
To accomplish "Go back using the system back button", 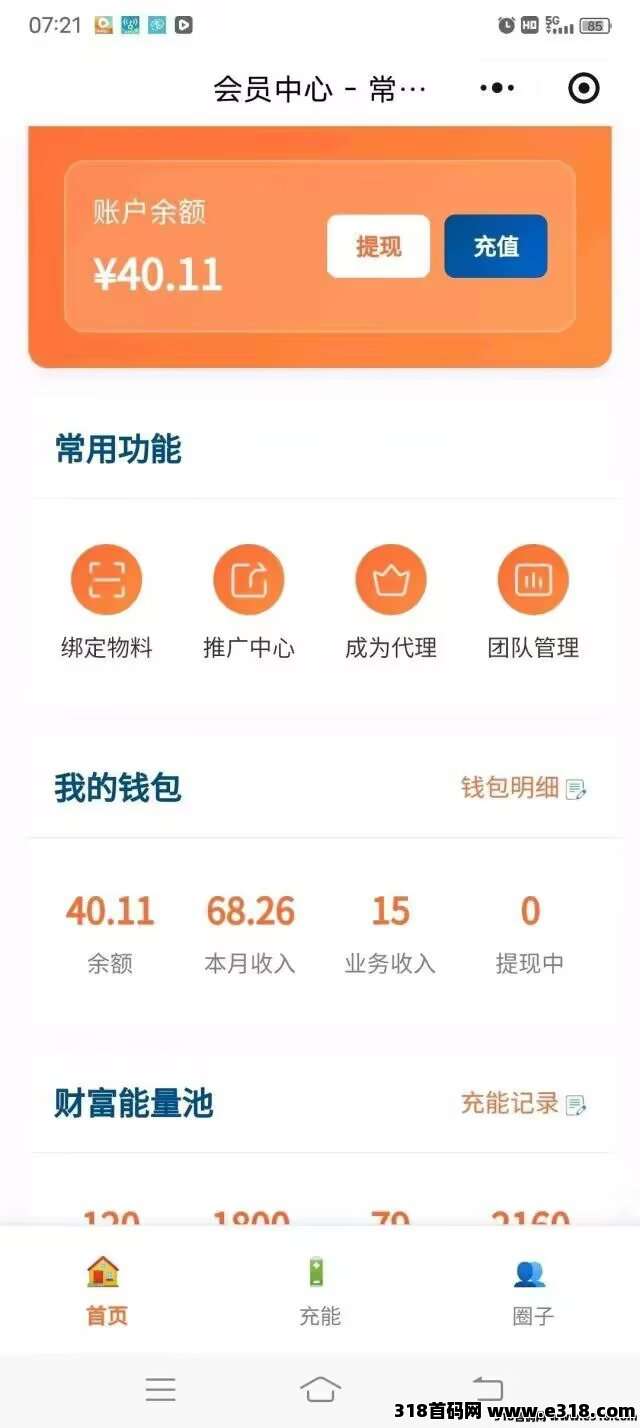I will coord(487,1388).
